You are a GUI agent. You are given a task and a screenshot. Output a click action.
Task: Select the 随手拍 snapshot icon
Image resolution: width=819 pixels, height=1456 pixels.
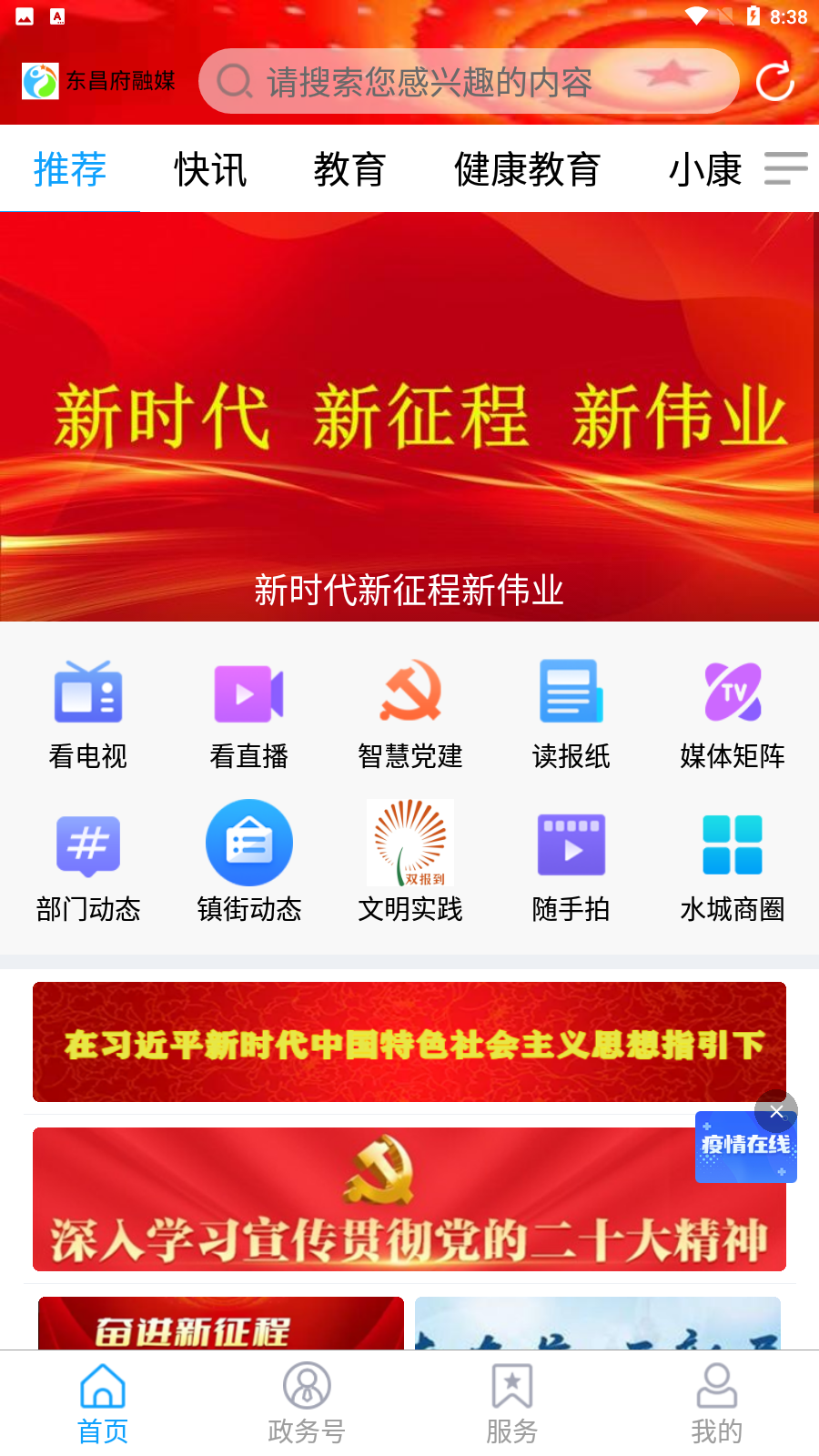click(x=571, y=864)
